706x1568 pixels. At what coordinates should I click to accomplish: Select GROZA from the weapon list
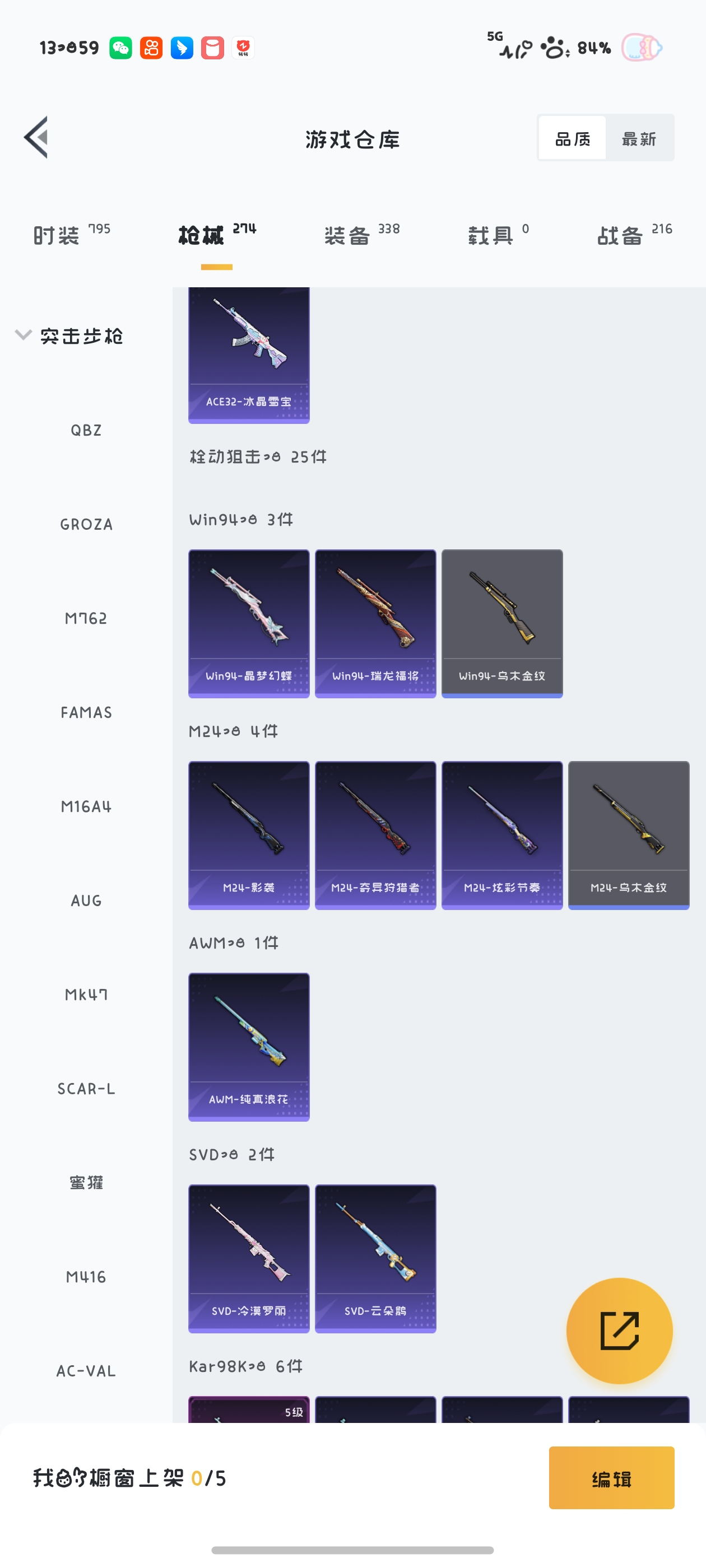[x=86, y=524]
